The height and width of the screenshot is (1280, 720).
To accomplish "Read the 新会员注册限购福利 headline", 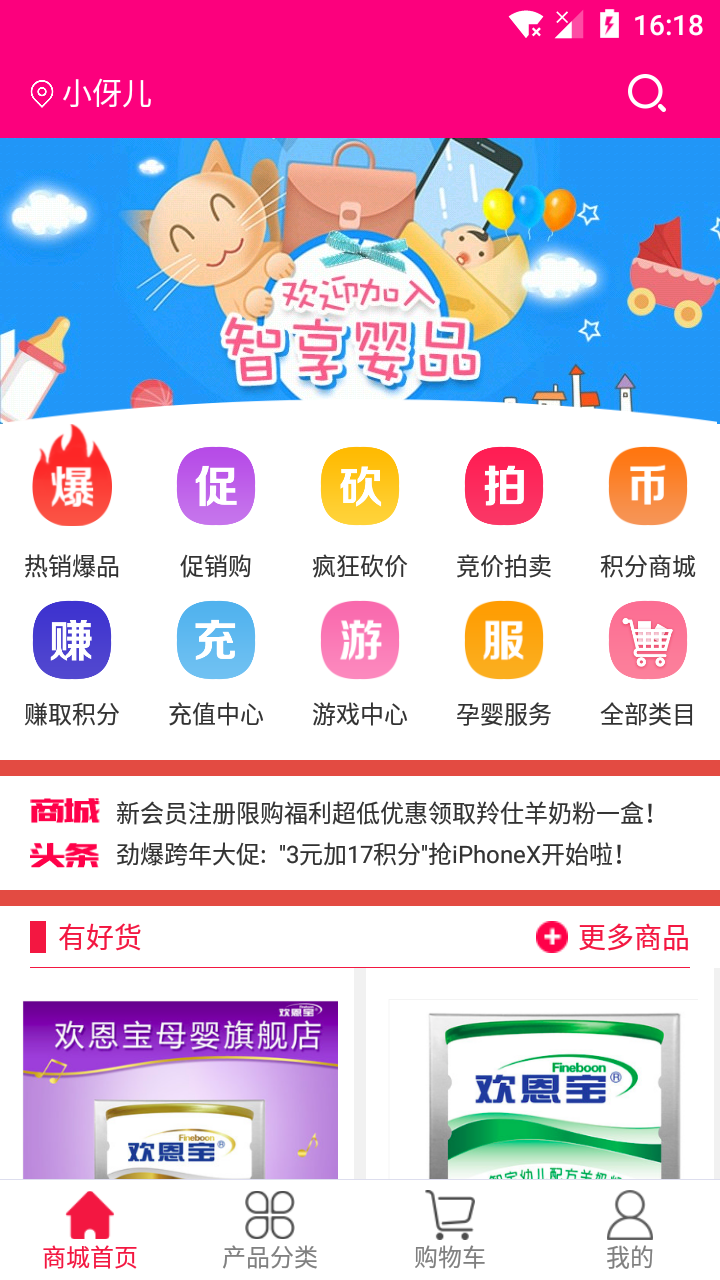I will (x=386, y=813).
